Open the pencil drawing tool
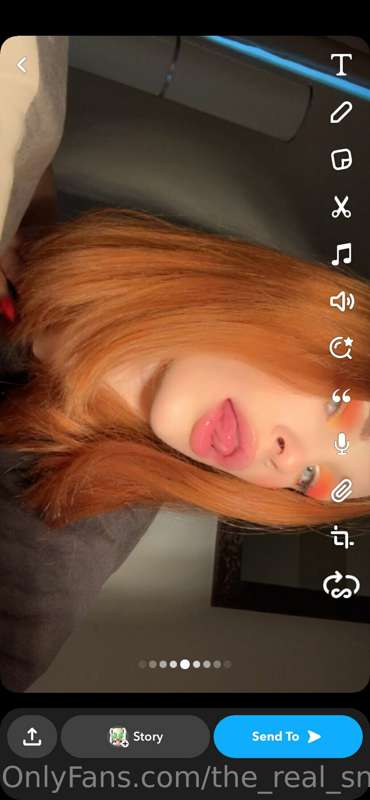 [341, 112]
